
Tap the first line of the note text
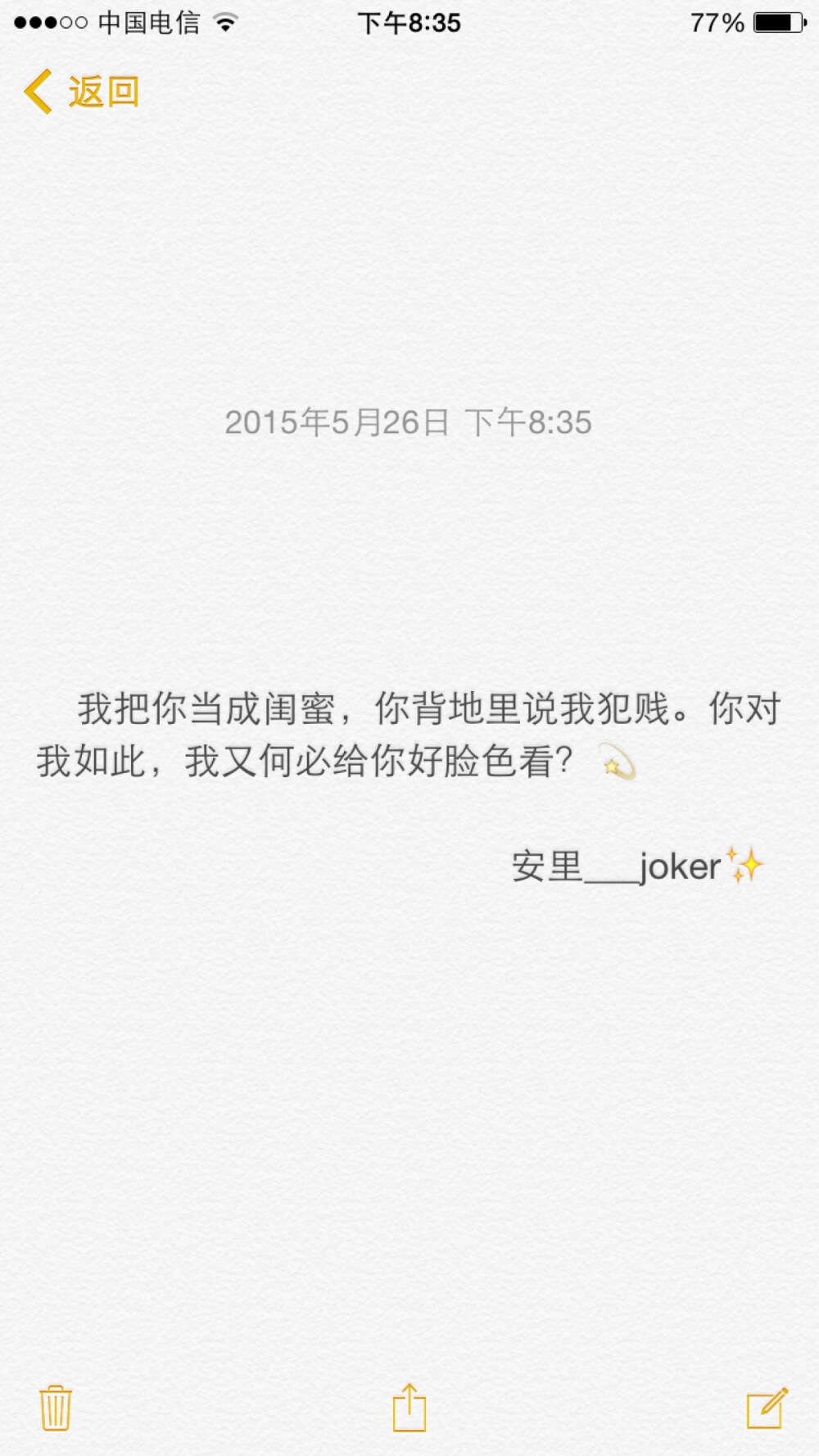426,709
